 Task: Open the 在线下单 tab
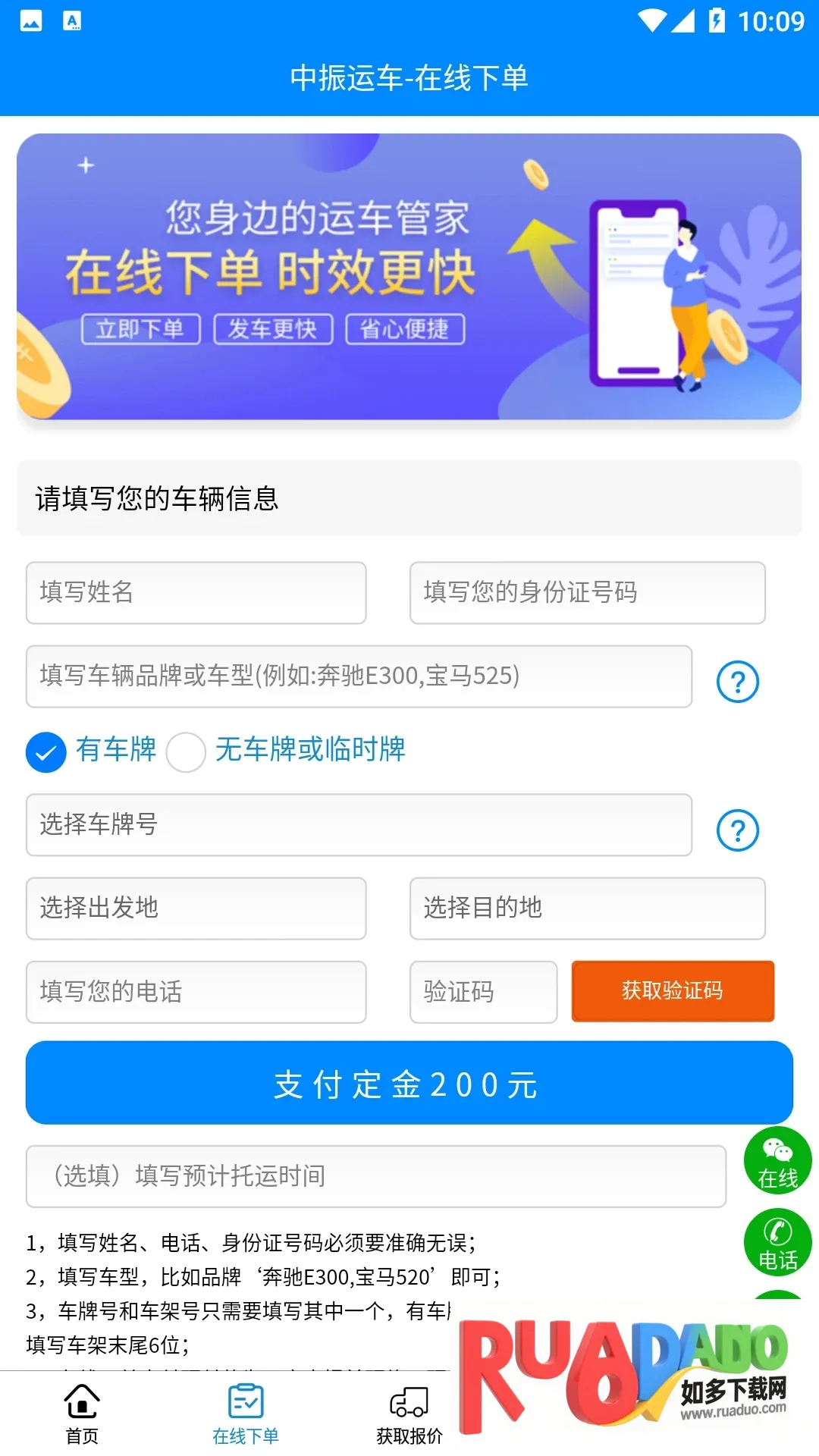tap(246, 1414)
